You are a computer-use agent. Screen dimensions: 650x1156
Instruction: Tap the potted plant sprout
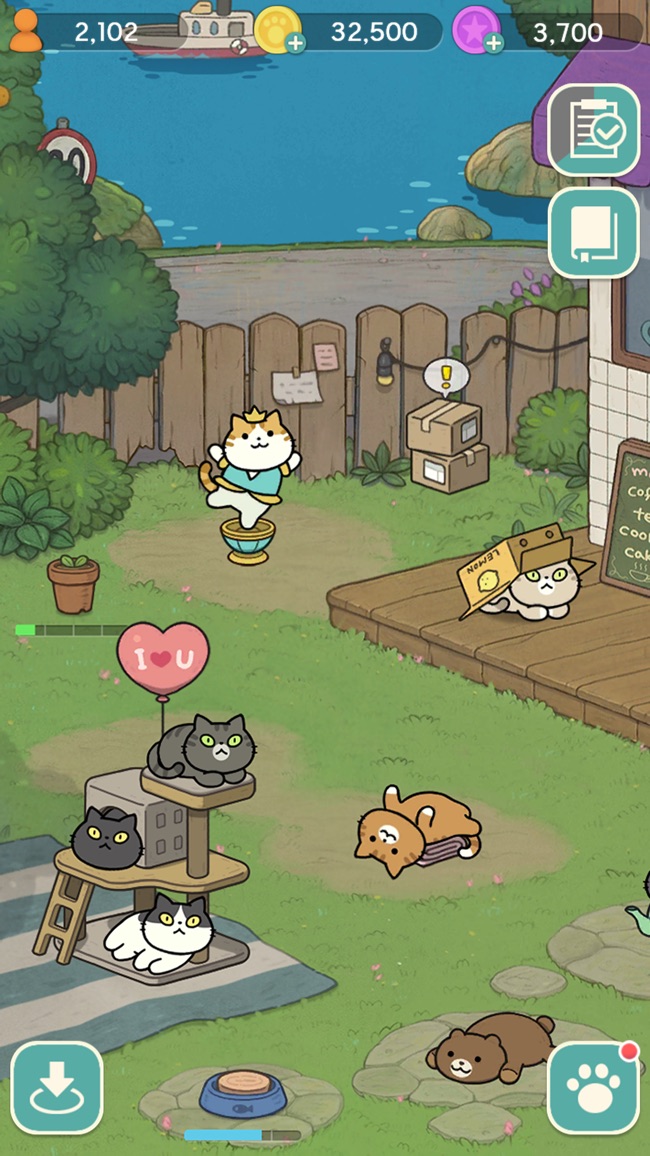coord(73,582)
